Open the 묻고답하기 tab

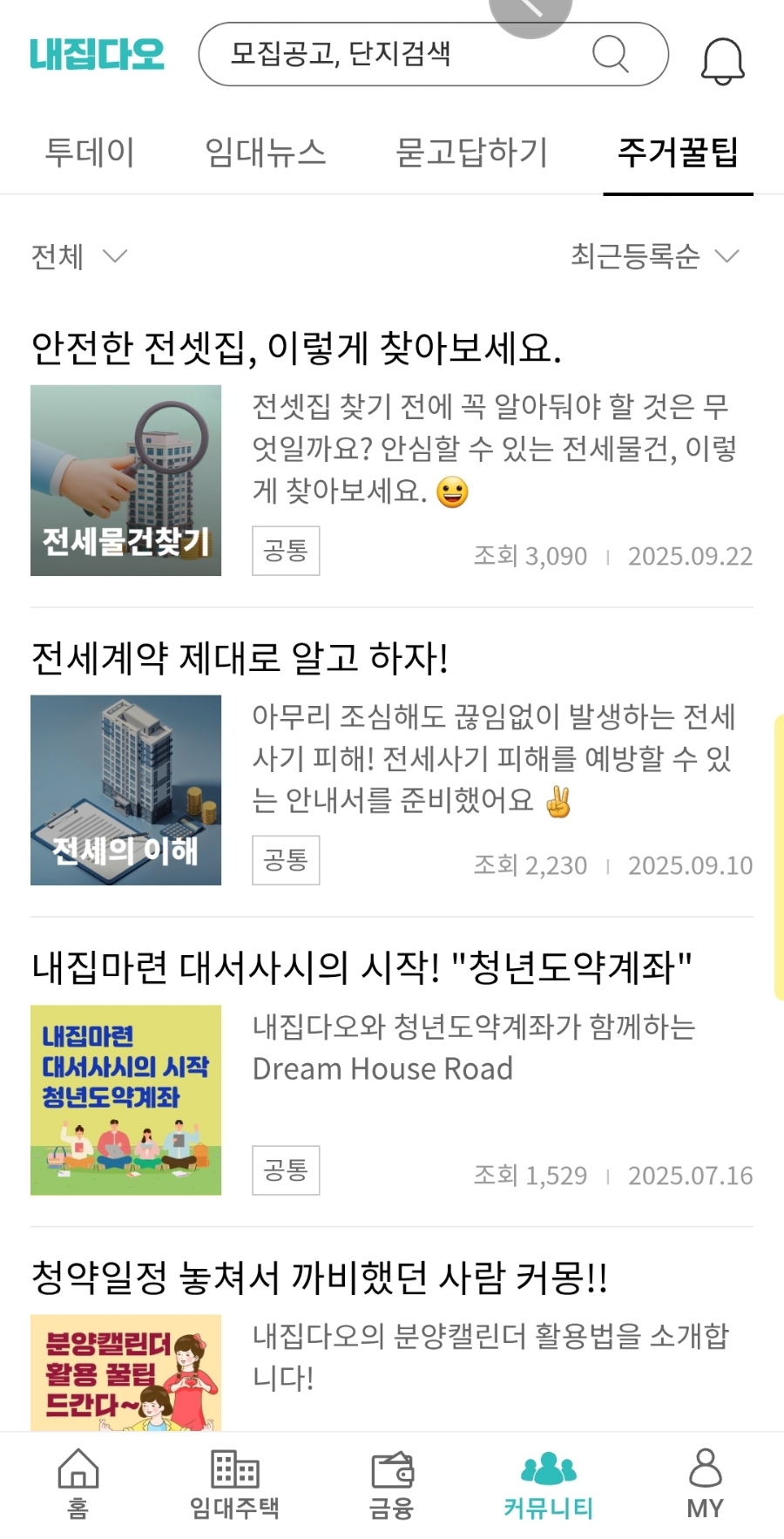pyautogui.click(x=471, y=153)
